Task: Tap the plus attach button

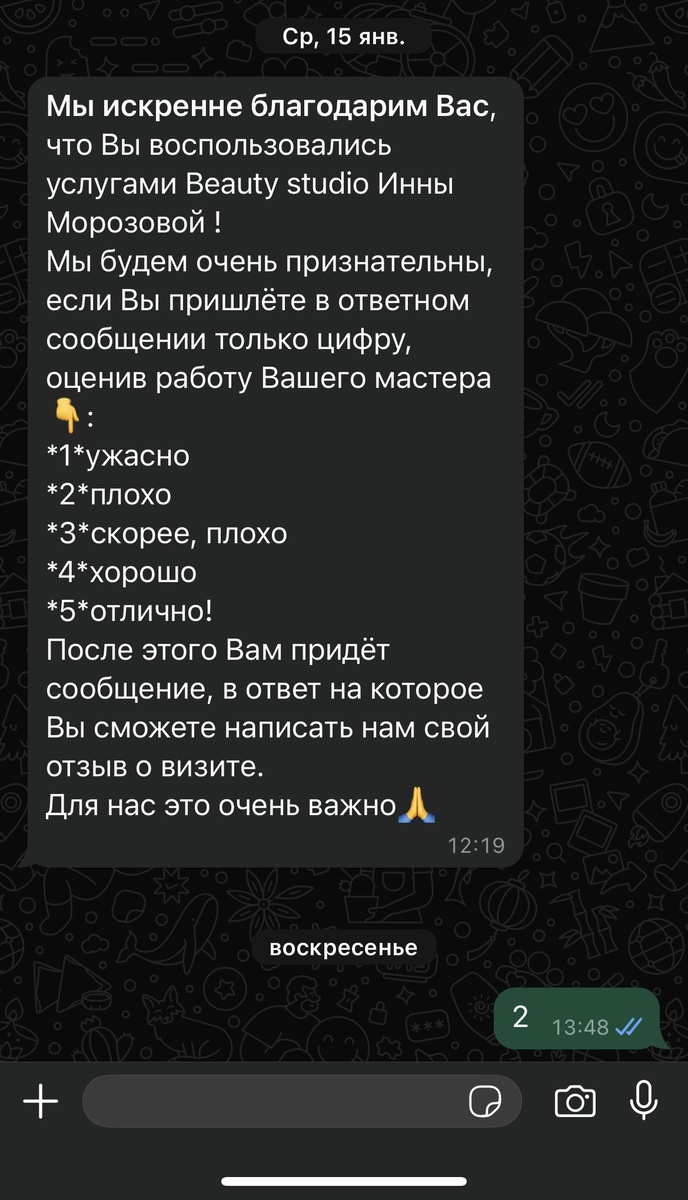Action: pos(41,1102)
